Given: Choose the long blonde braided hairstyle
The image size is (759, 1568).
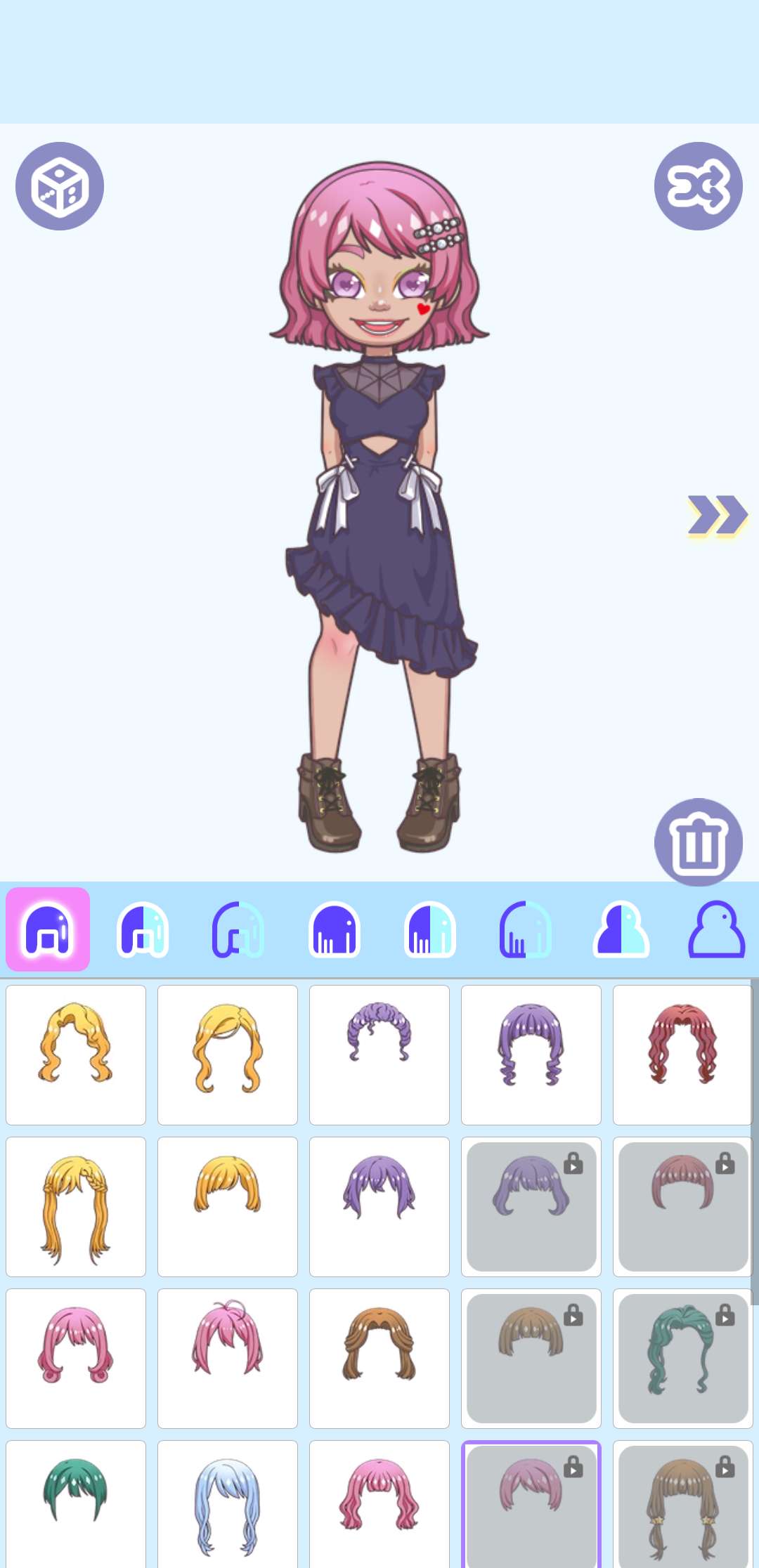Looking at the screenshot, I should (76, 1206).
